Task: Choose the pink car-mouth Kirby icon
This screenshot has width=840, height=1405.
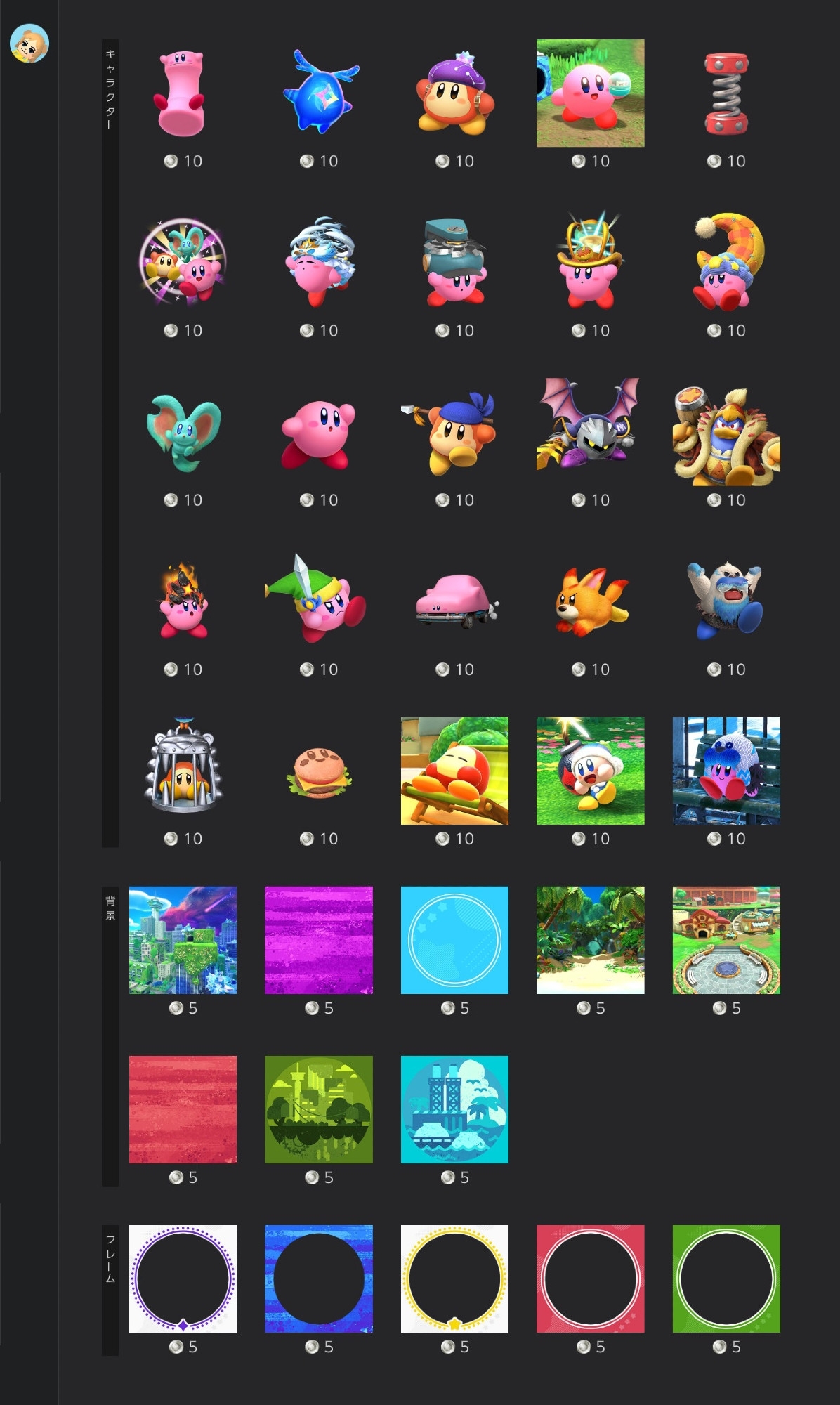Action: click(454, 601)
